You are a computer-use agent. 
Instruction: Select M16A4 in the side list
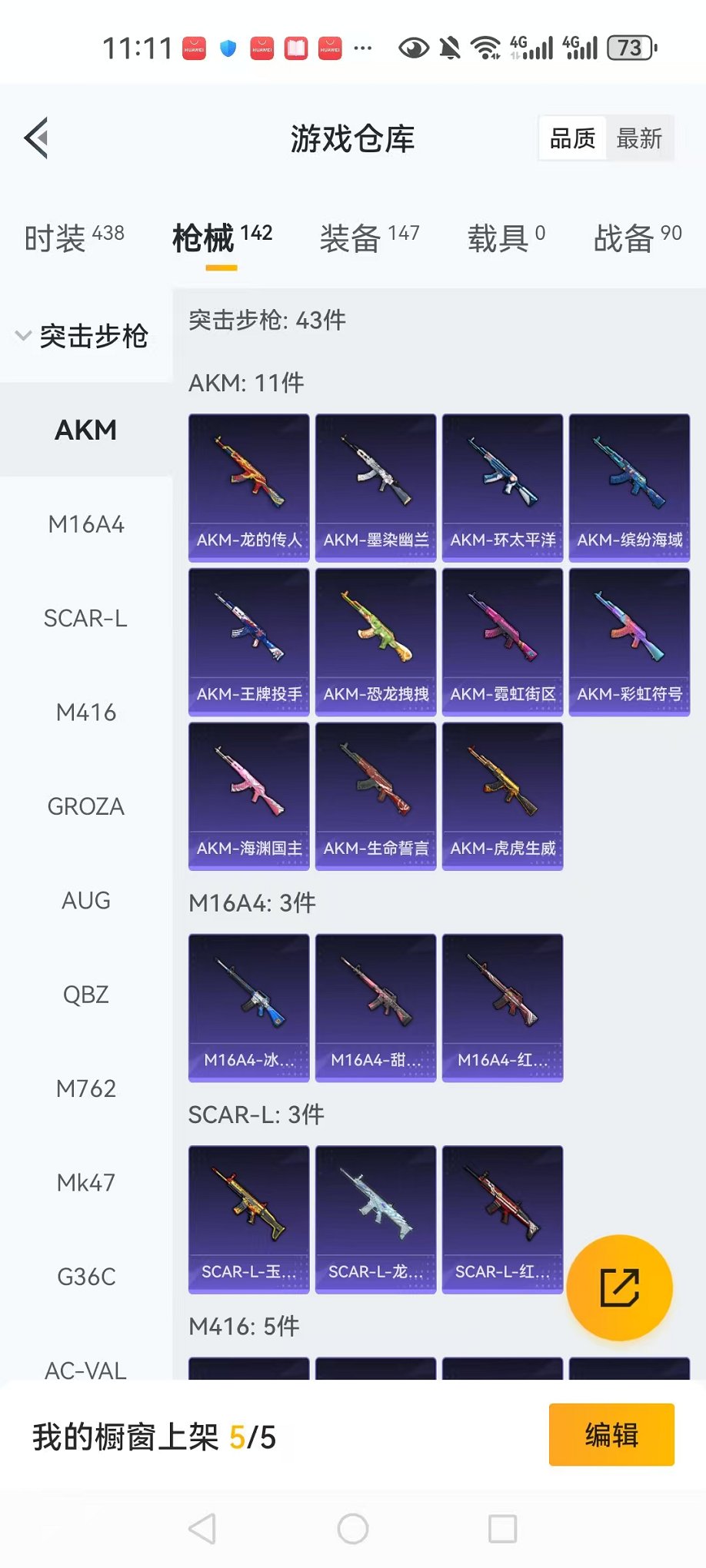[x=86, y=524]
